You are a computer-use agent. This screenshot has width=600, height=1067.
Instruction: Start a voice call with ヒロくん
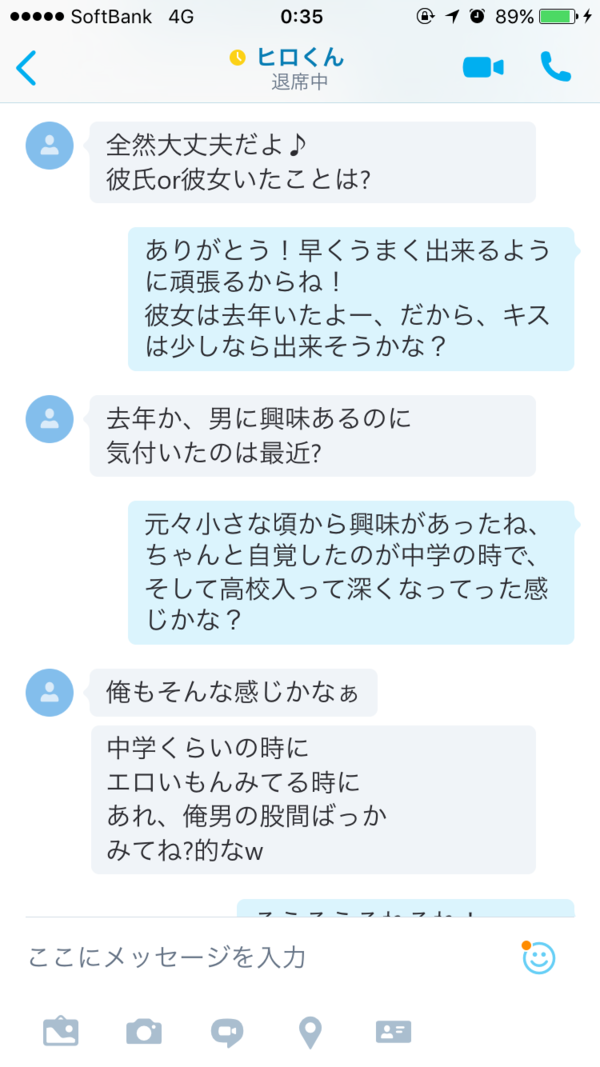pyautogui.click(x=556, y=67)
